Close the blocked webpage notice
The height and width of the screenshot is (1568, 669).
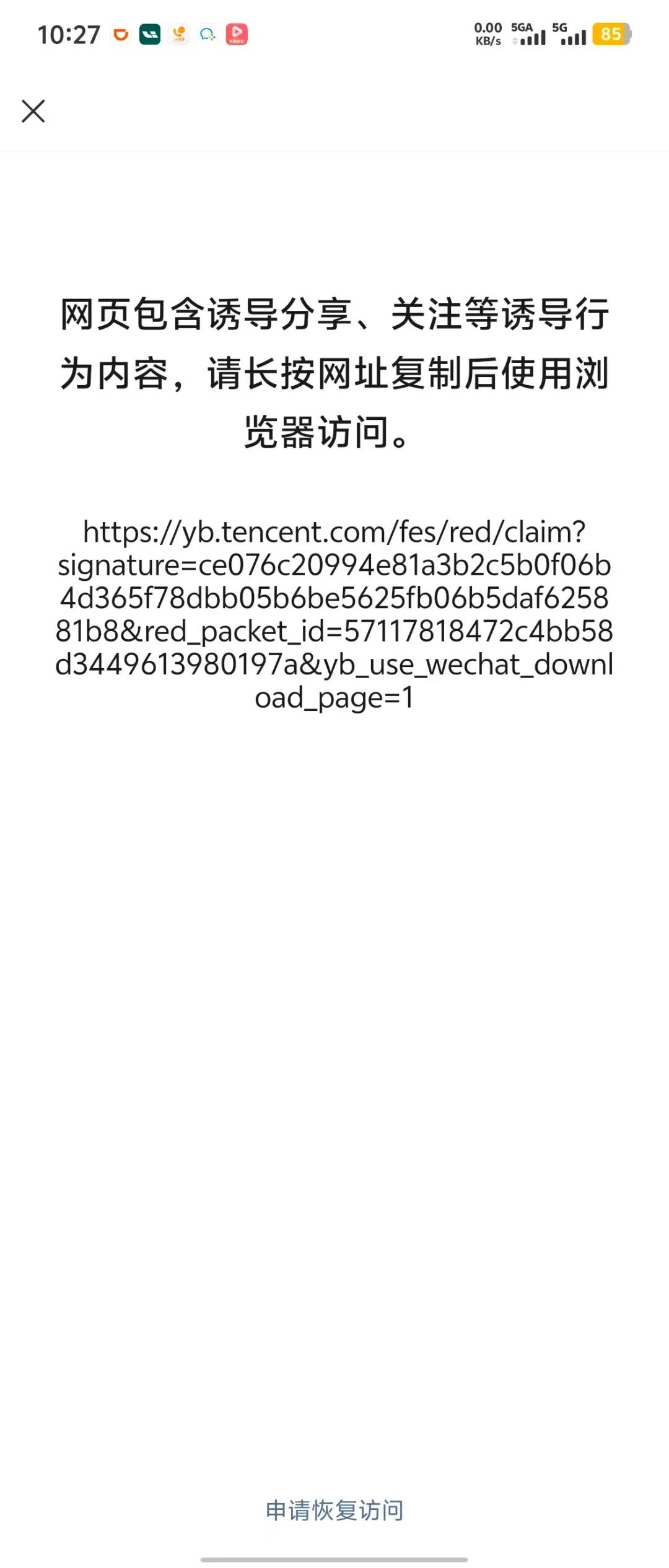[33, 111]
